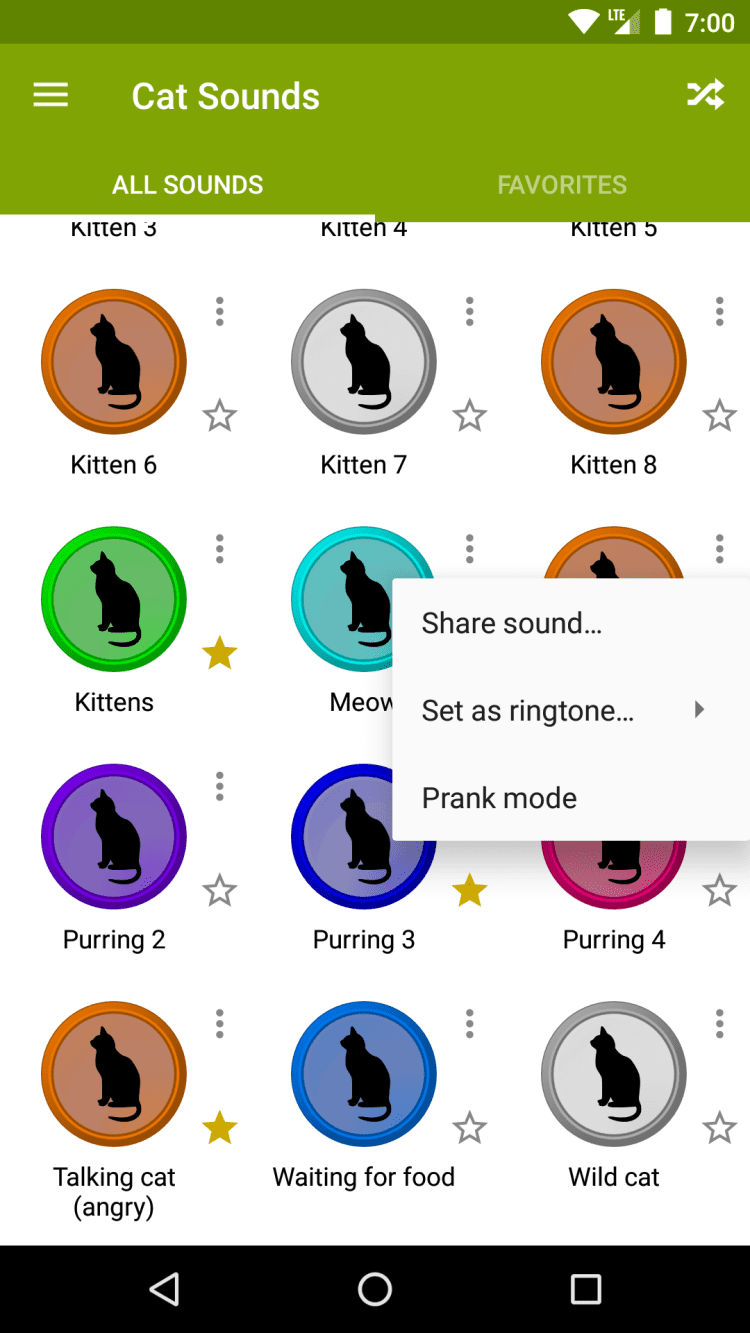Choose Share sound from popup menu
The image size is (750, 1333).
click(512, 623)
